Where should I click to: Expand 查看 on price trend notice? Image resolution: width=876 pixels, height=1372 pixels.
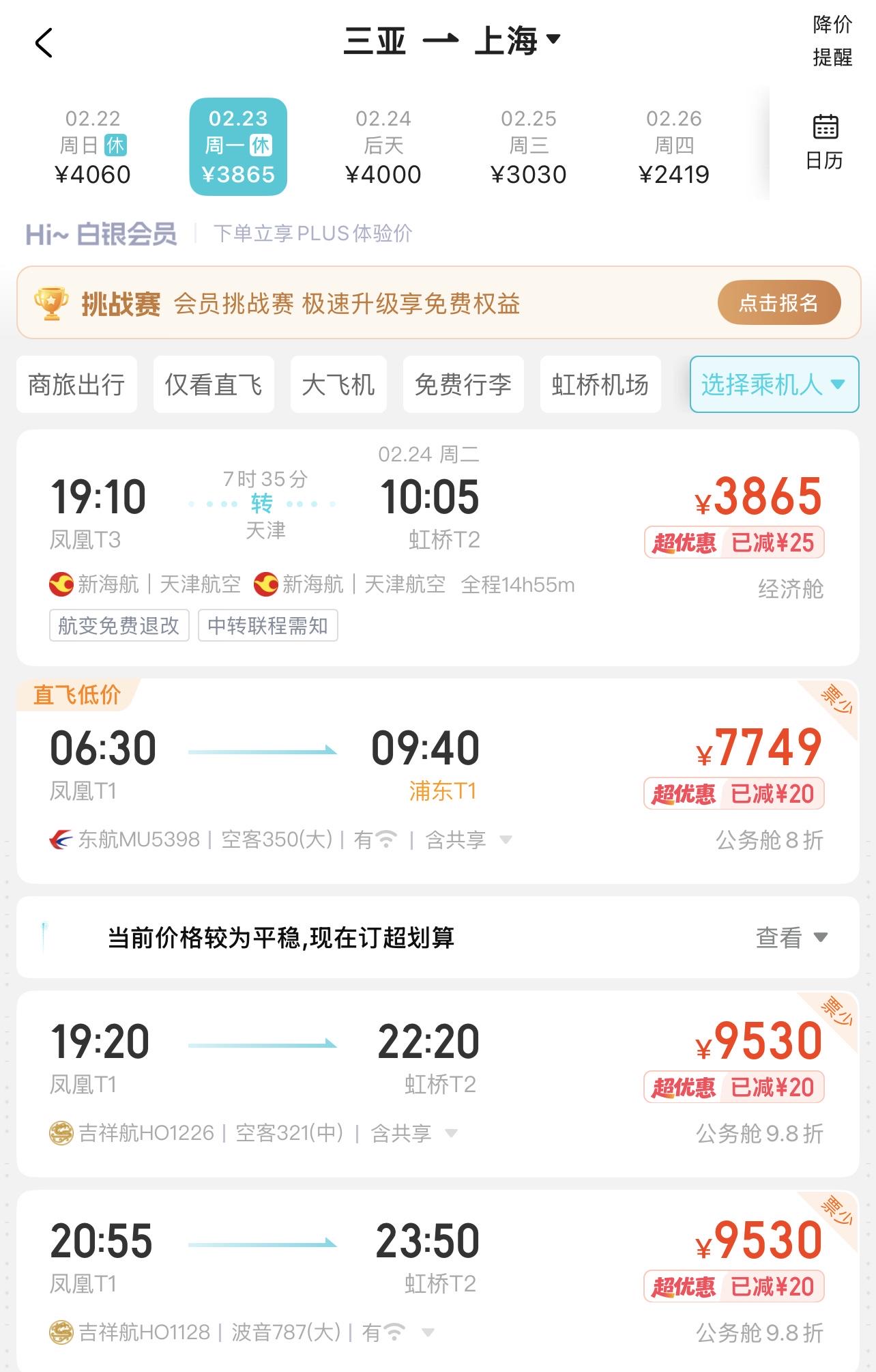[x=791, y=937]
